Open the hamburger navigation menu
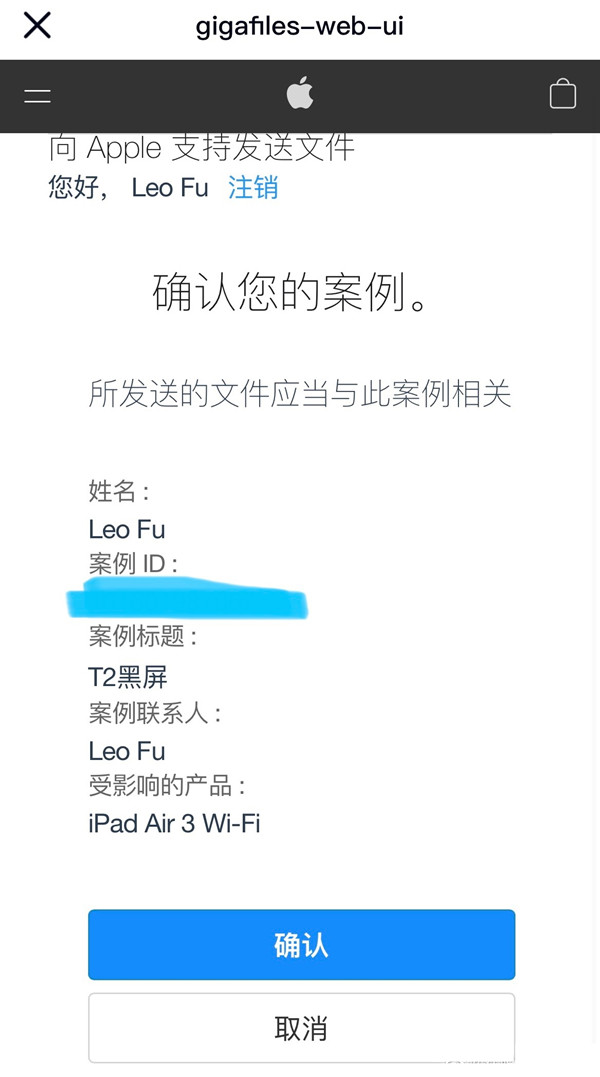 tap(38, 96)
